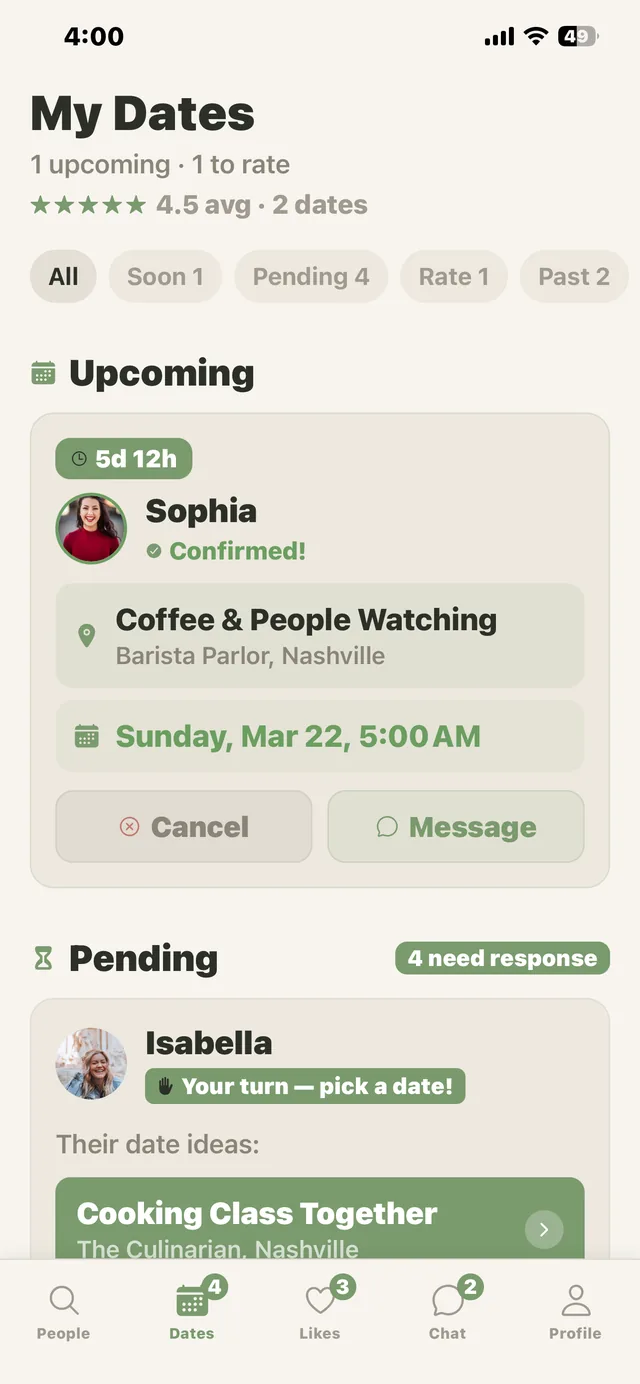
Task: Pick the Cooking Class Together date idea
Action: click(x=319, y=1221)
